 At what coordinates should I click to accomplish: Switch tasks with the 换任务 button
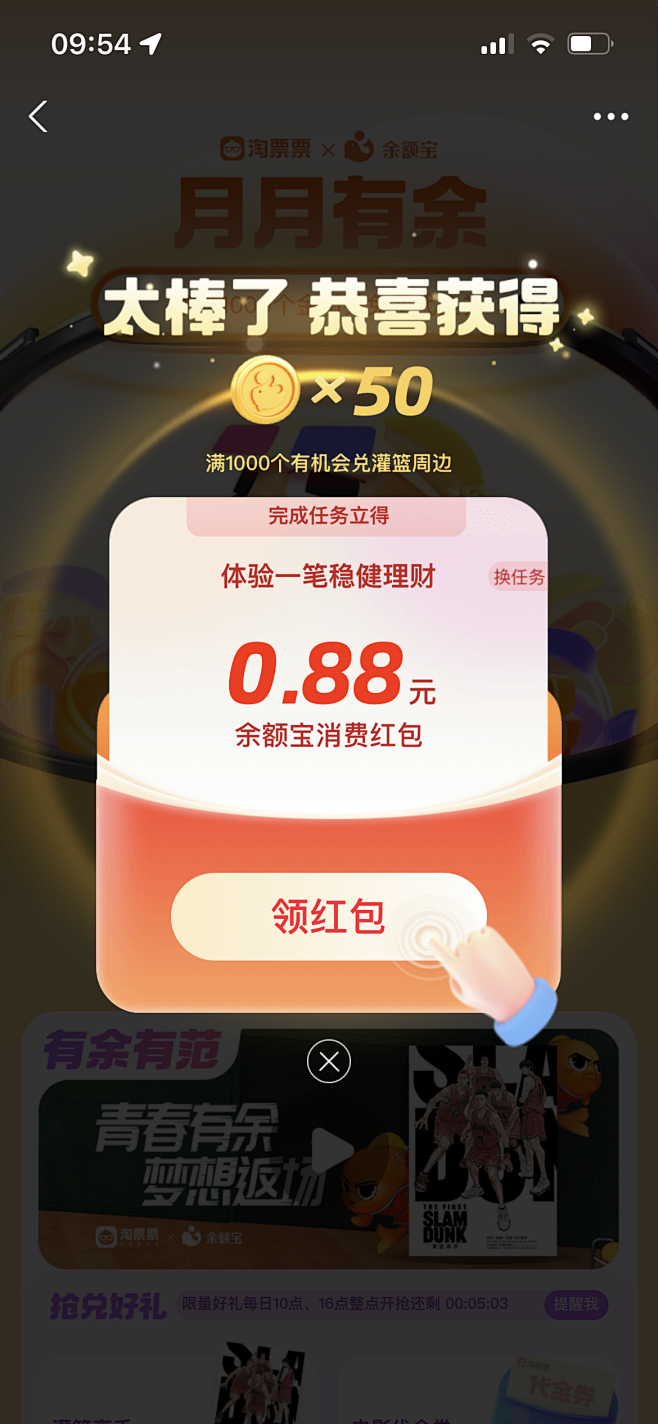tap(518, 577)
